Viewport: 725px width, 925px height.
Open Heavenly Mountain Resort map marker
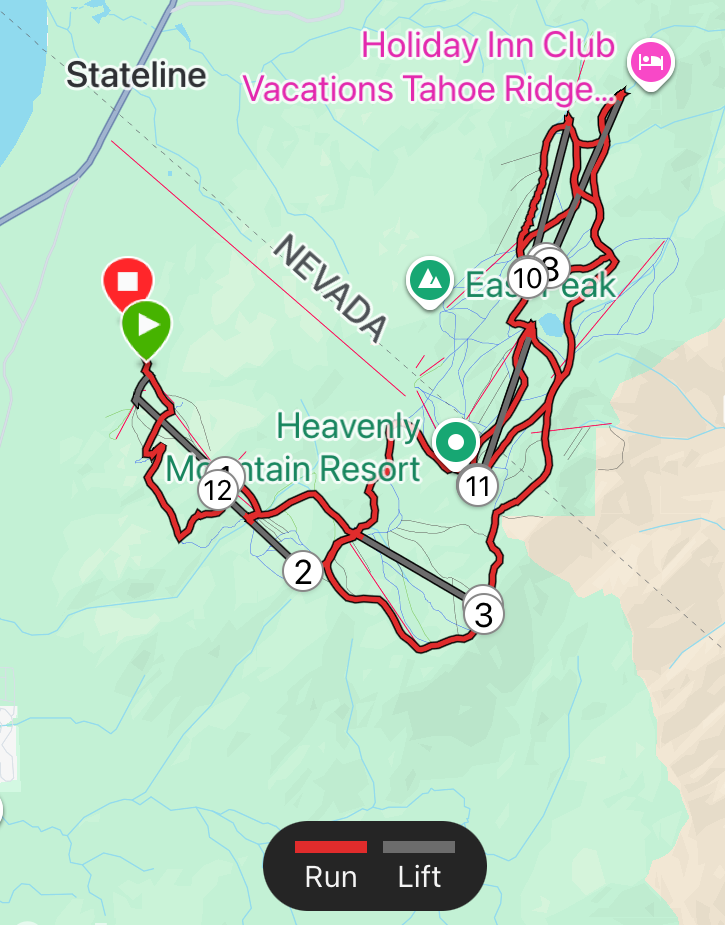457,441
